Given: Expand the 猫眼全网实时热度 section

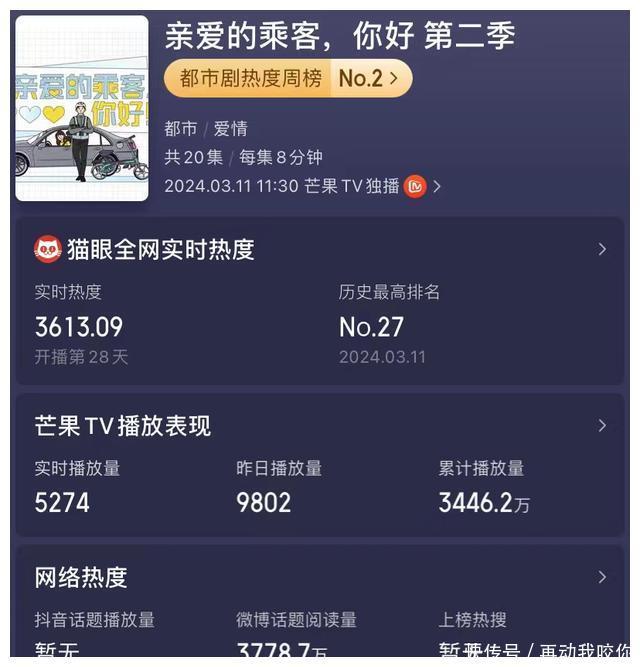Looking at the screenshot, I should [601, 249].
